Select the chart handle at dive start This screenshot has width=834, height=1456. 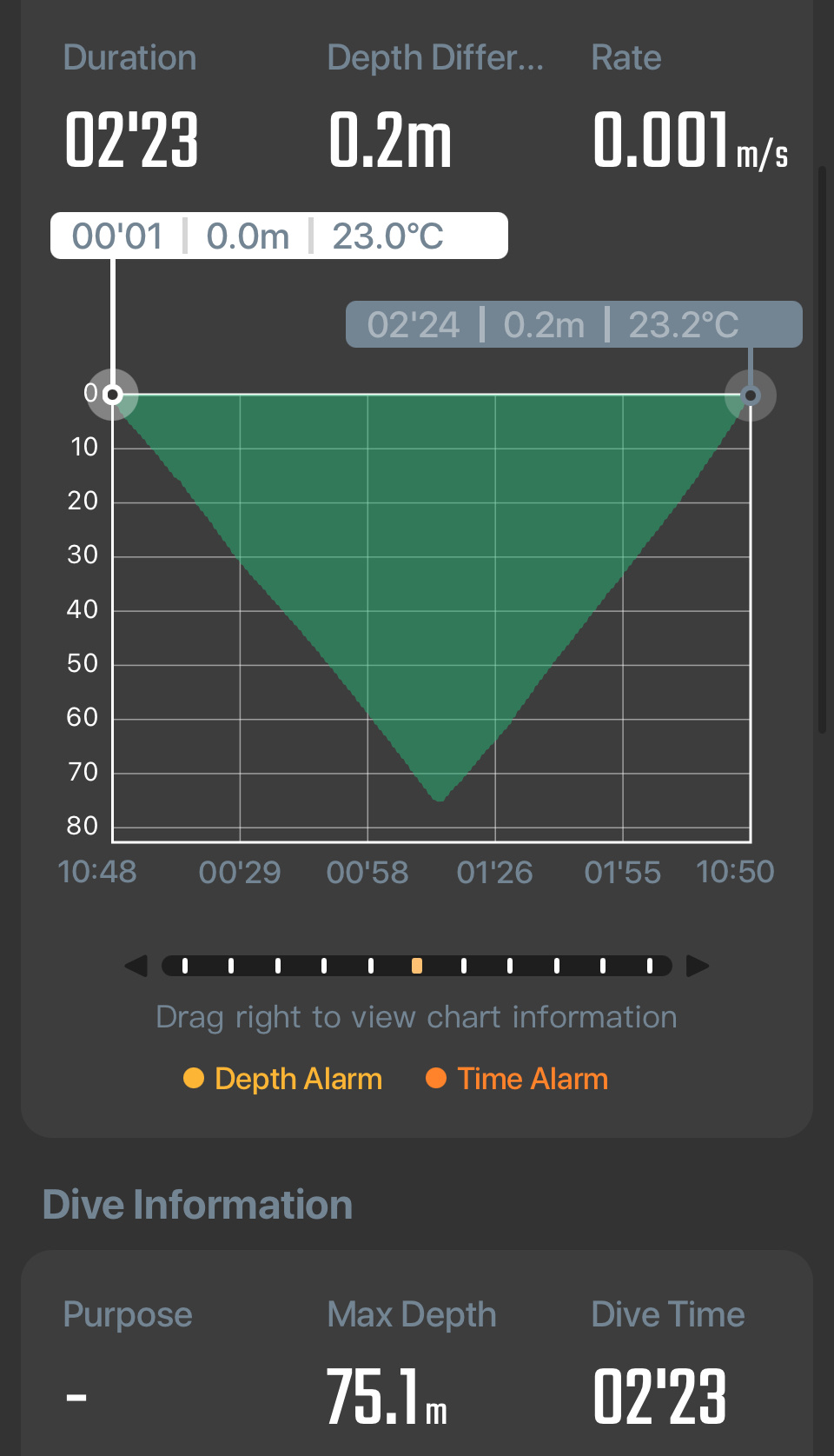pos(112,395)
